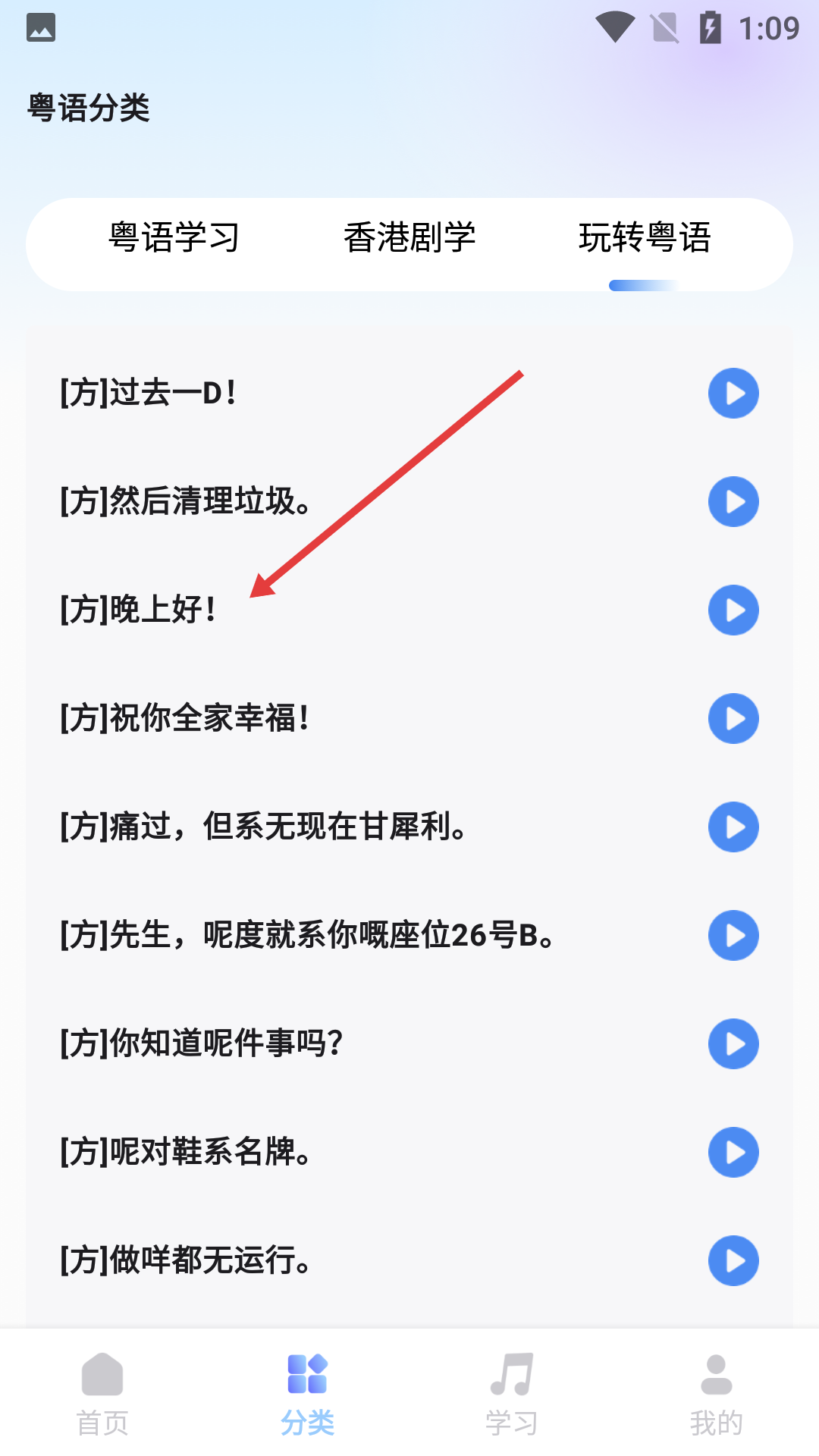Viewport: 819px width, 1456px height.
Task: Play the 呢对鞋系名牌 phrase
Action: pyautogui.click(x=733, y=1153)
